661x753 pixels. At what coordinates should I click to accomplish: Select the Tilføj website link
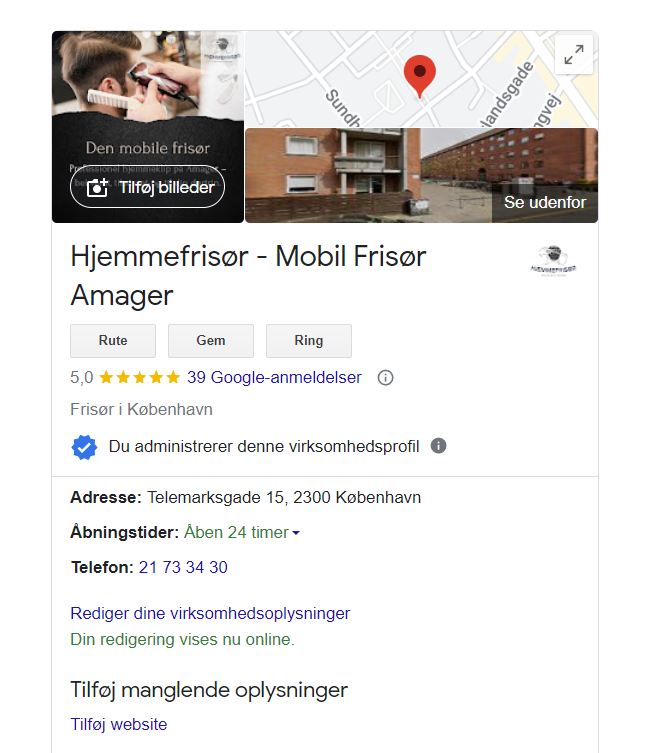pos(119,724)
